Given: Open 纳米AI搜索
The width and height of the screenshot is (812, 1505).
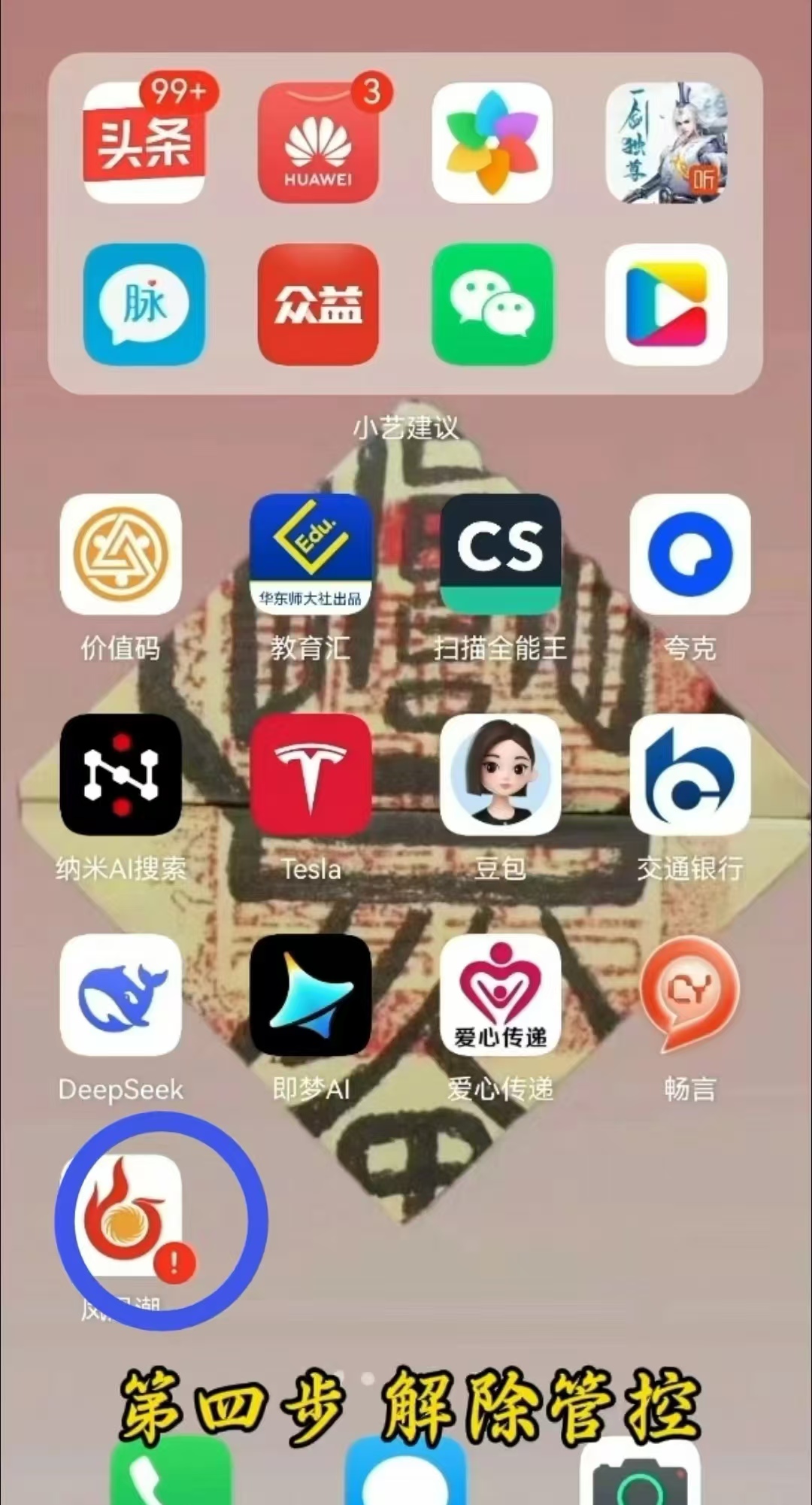Looking at the screenshot, I should (120, 775).
